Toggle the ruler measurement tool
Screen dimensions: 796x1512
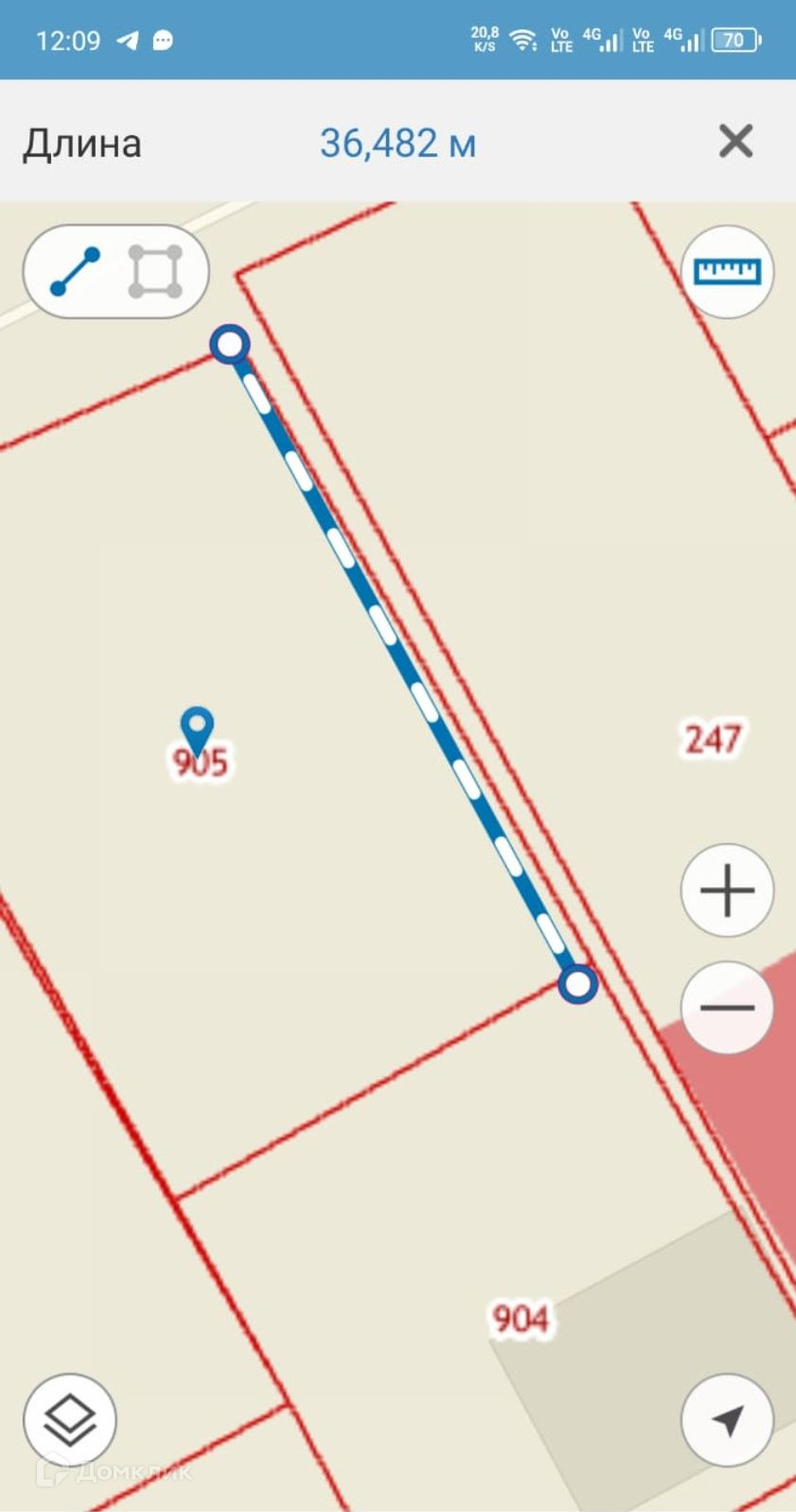pyautogui.click(x=727, y=272)
